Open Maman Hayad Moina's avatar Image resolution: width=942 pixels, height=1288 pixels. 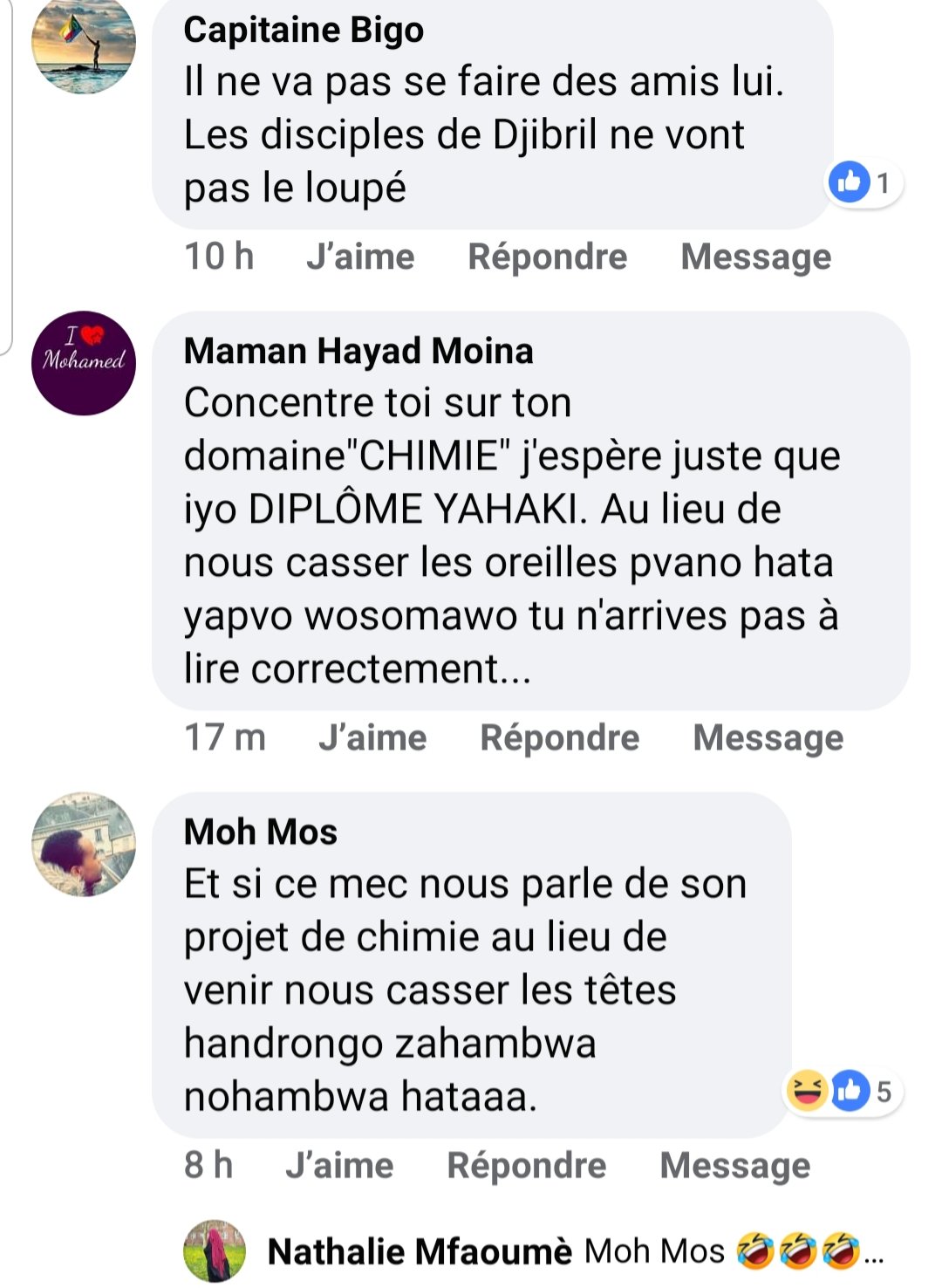[x=84, y=363]
